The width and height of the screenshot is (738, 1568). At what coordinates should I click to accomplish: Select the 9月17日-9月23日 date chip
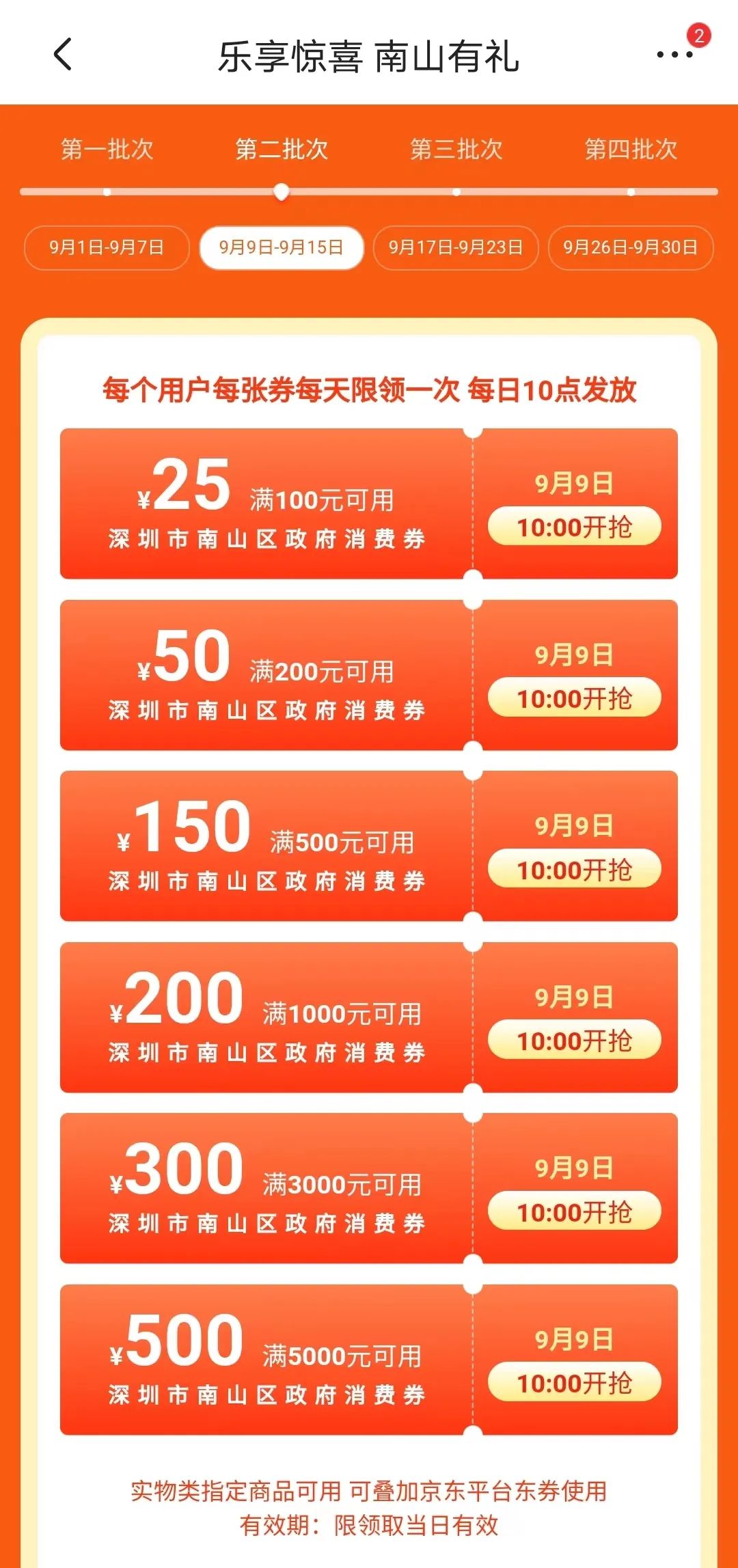coord(456,247)
